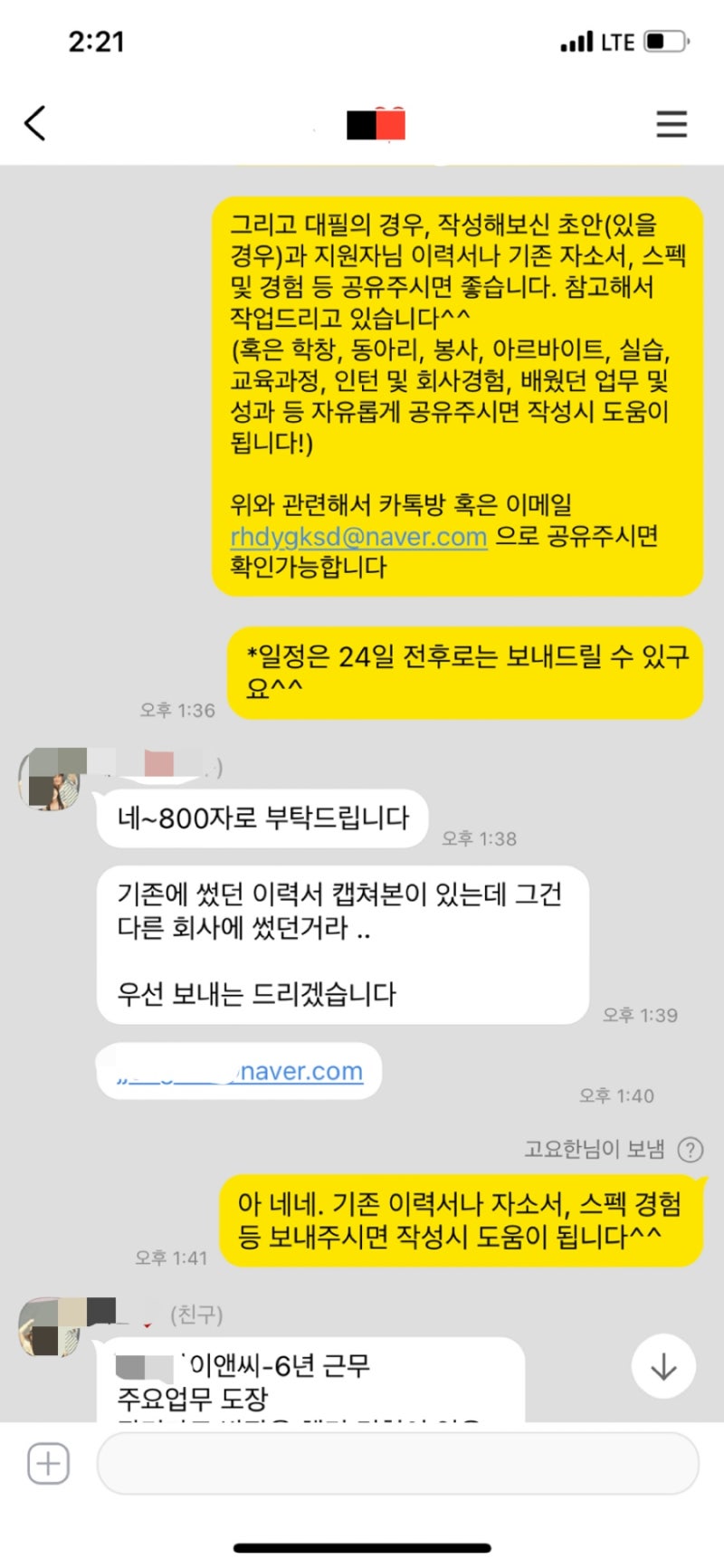Viewport: 724px width, 1568px height.
Task: Open the blurred naver.com email link
Action: (242, 1072)
